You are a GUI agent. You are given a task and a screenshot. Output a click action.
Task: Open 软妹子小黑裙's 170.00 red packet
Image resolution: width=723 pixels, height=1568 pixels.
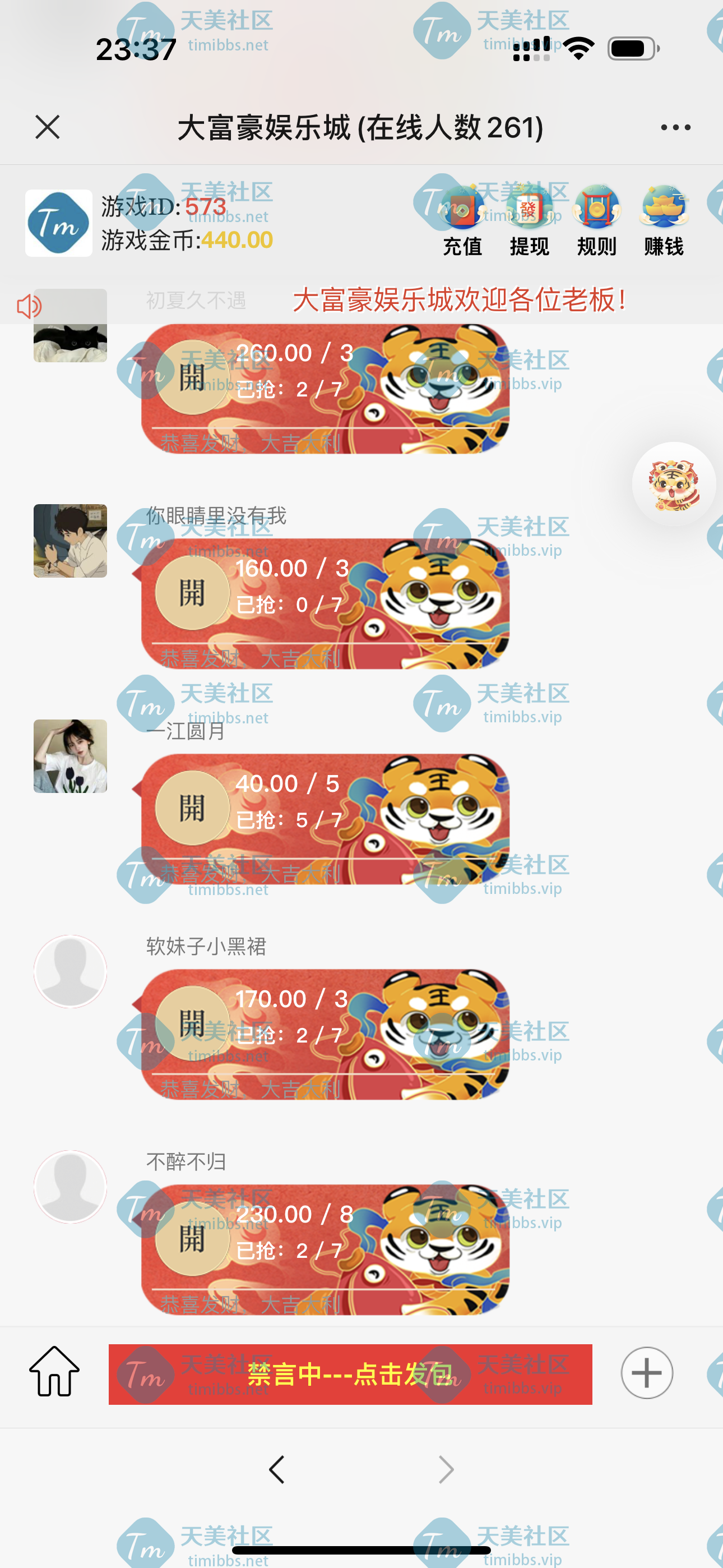[x=325, y=1035]
